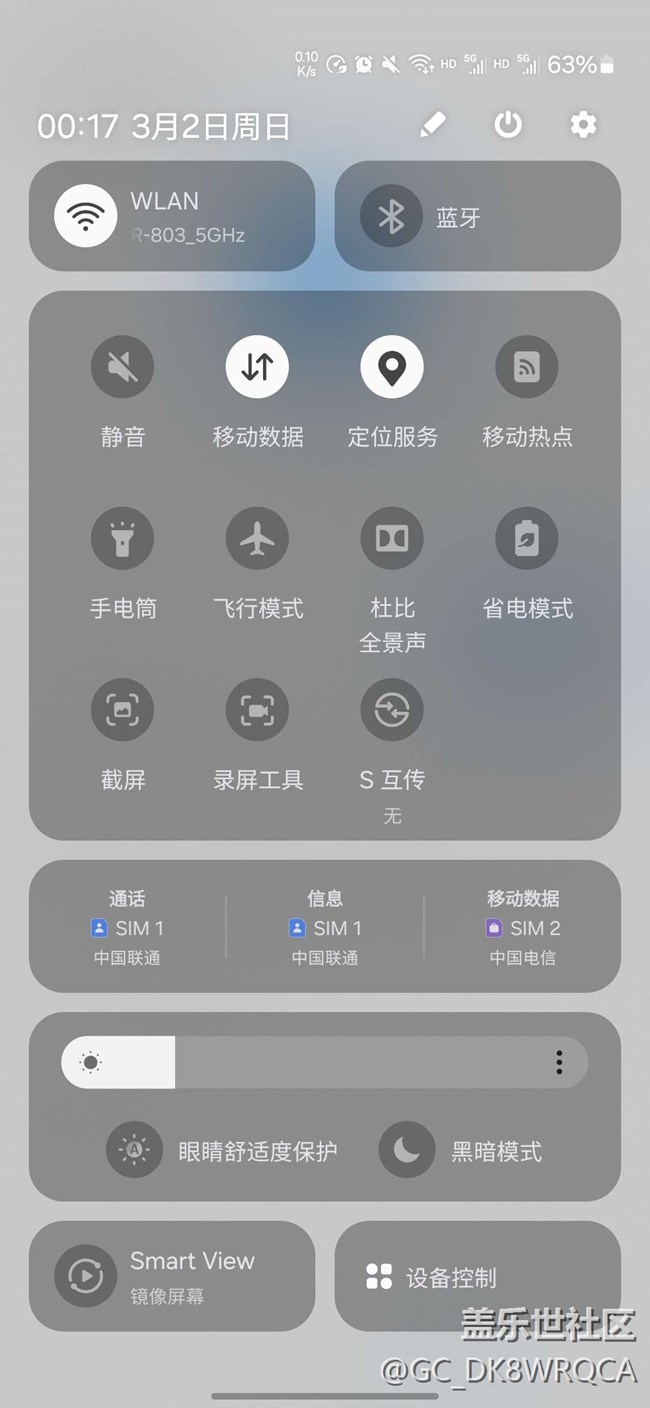Open brightness slider more options
The width and height of the screenshot is (650, 1408).
click(x=559, y=1062)
